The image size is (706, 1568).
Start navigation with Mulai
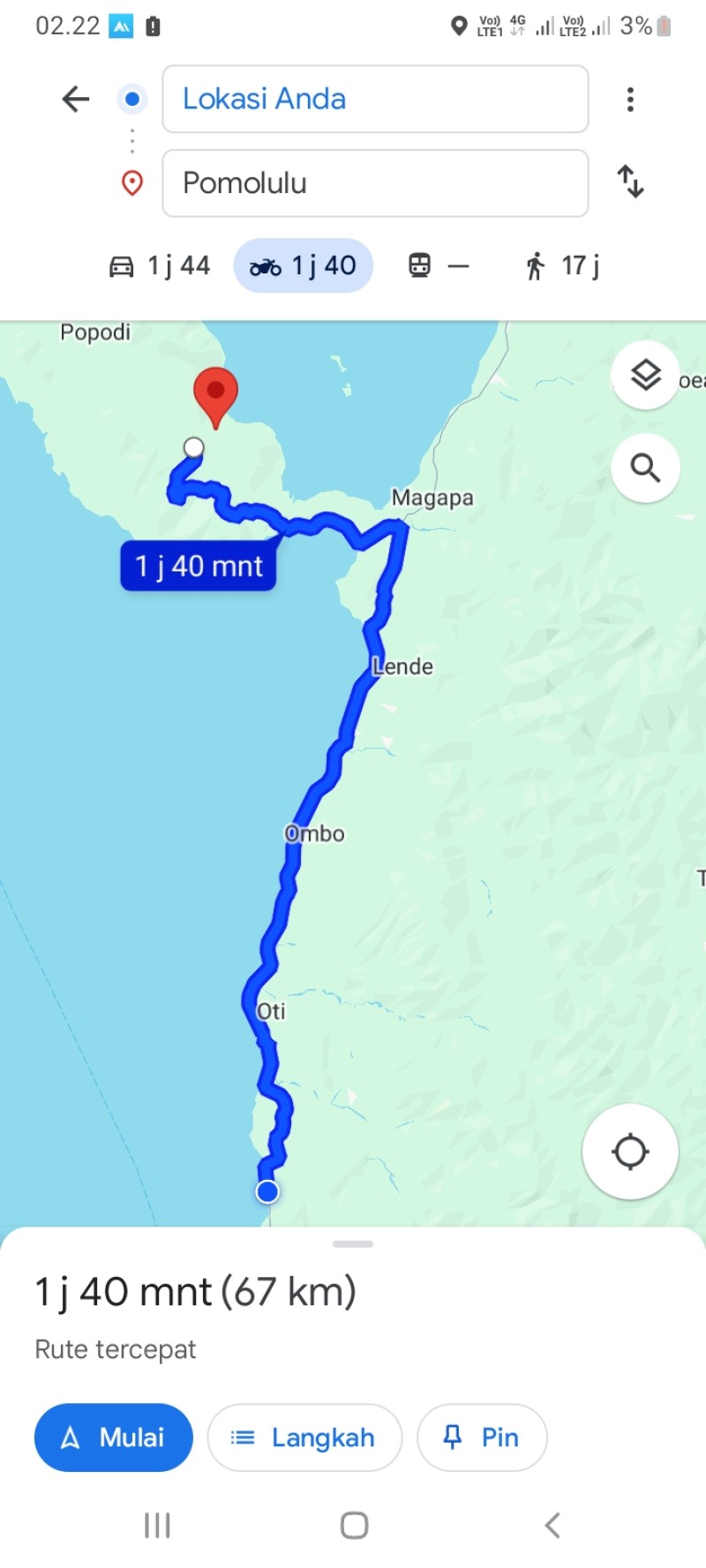pos(114,1437)
